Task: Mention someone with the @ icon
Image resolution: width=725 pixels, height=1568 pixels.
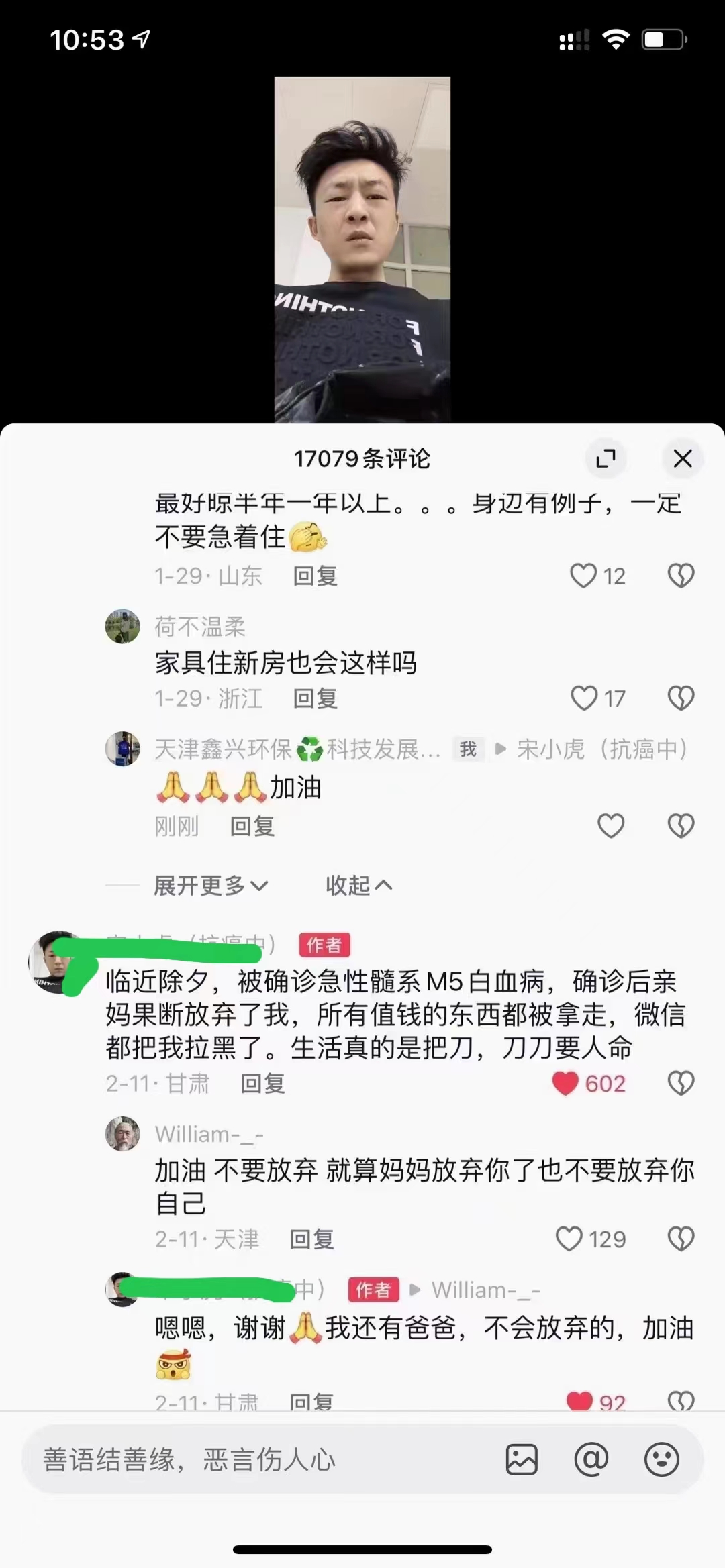Action: [591, 1460]
